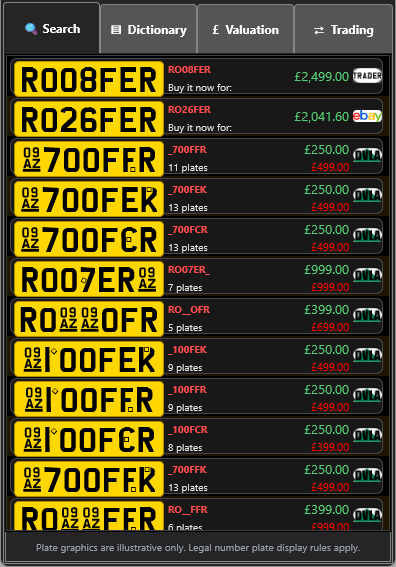View the _700FEK plates result
Image resolution: width=396 pixels, height=567 pixels.
tap(196, 197)
